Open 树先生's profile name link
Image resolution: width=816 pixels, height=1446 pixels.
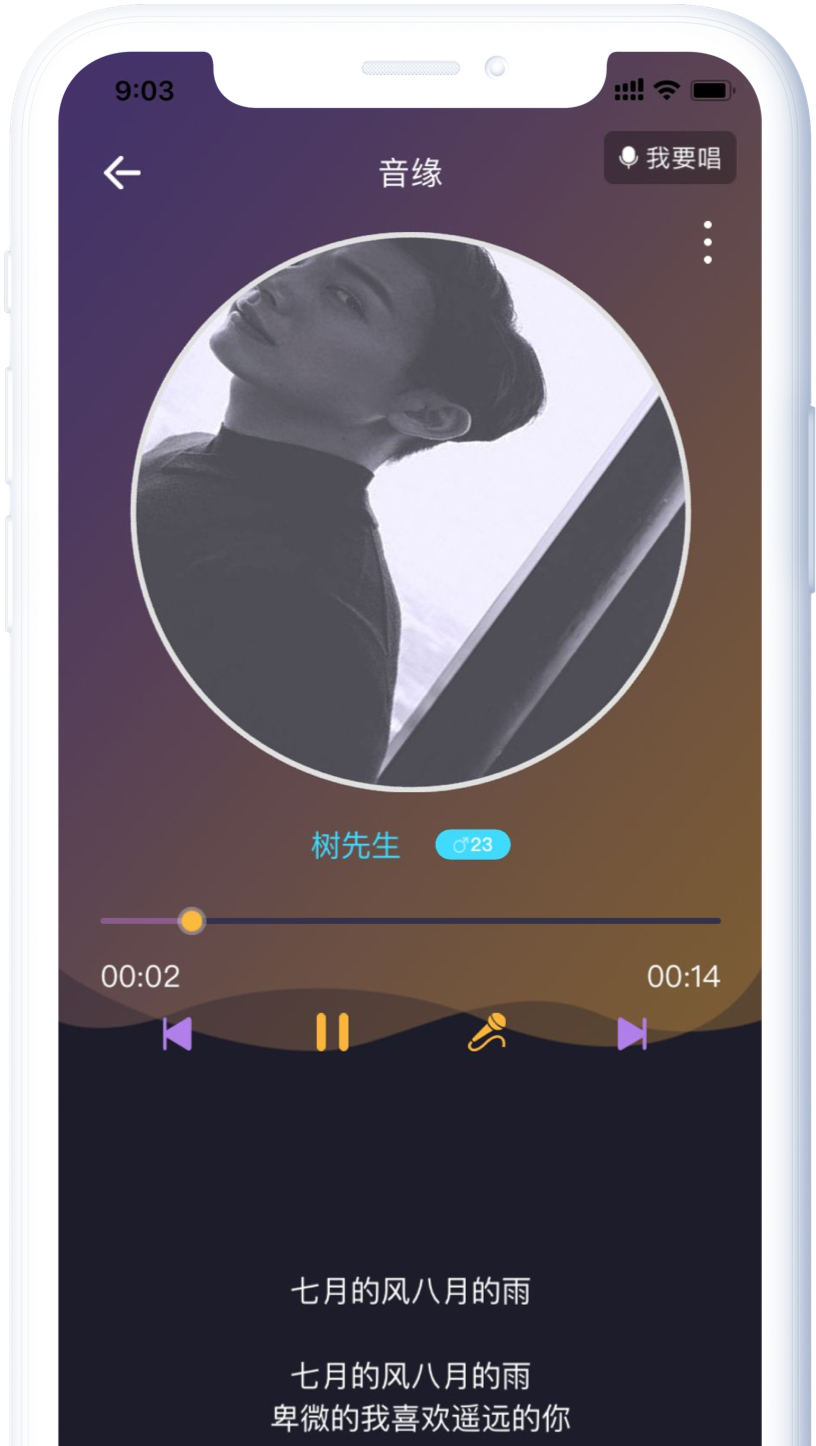[x=356, y=846]
